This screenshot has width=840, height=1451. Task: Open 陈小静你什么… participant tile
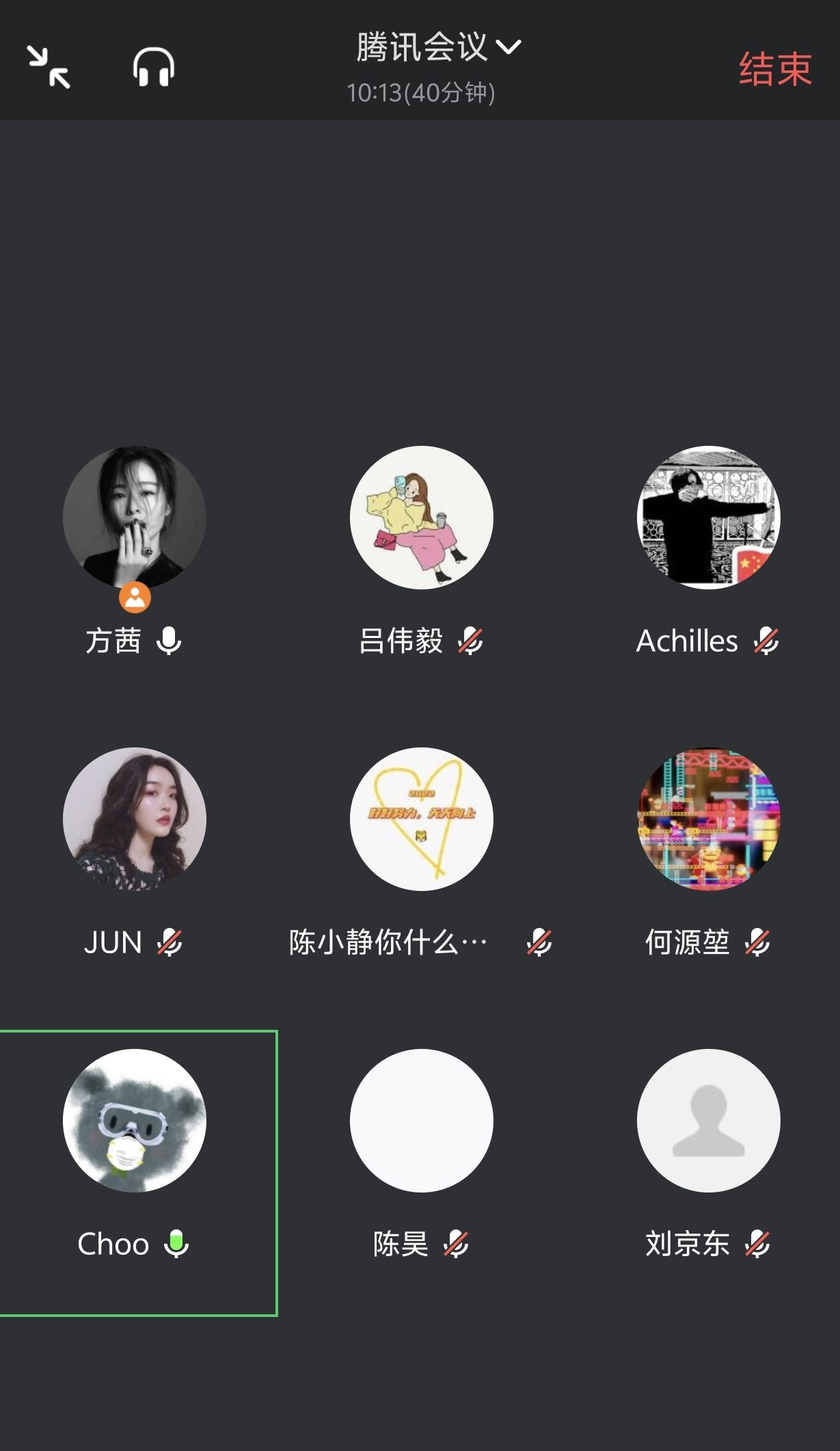click(422, 818)
